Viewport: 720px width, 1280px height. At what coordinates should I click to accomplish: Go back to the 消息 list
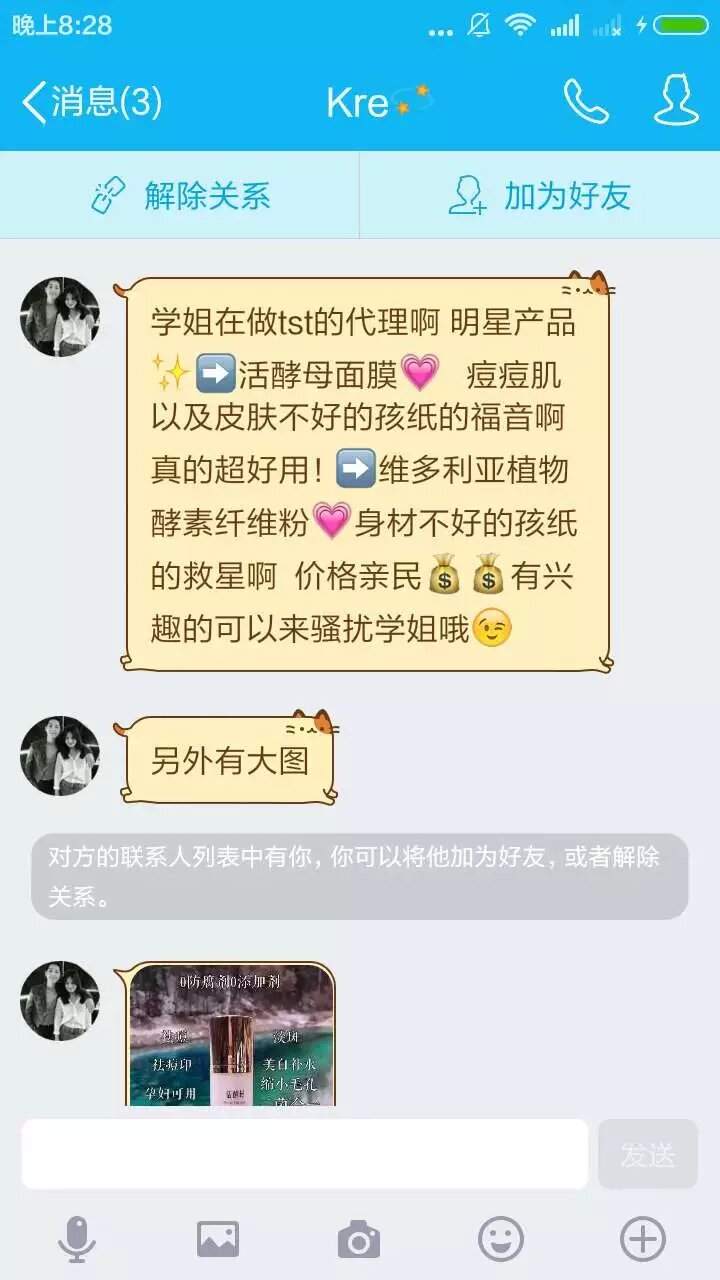point(90,102)
